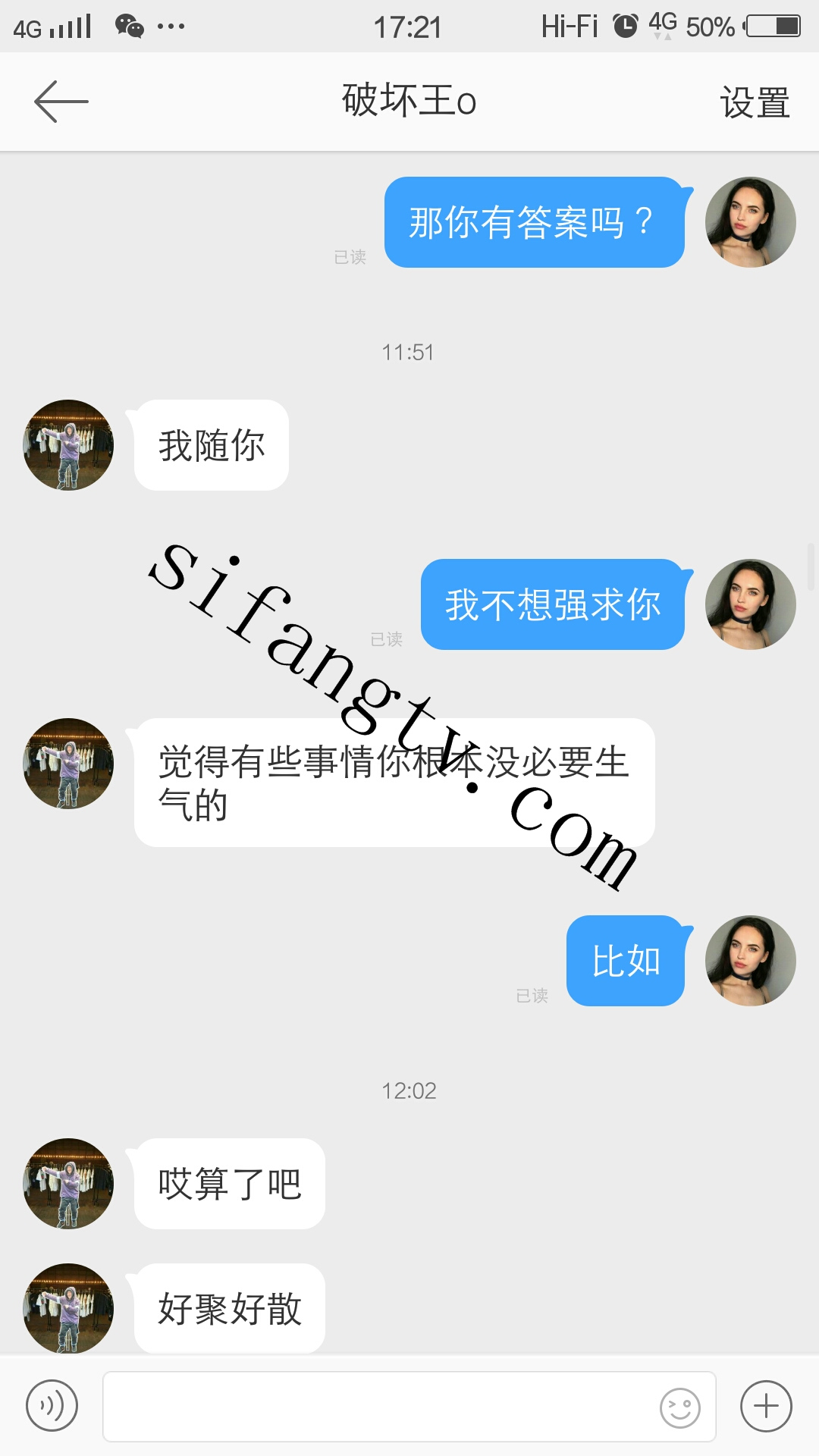819x1456 pixels.
Task: Focus the message text field
Action: pos(379,1406)
